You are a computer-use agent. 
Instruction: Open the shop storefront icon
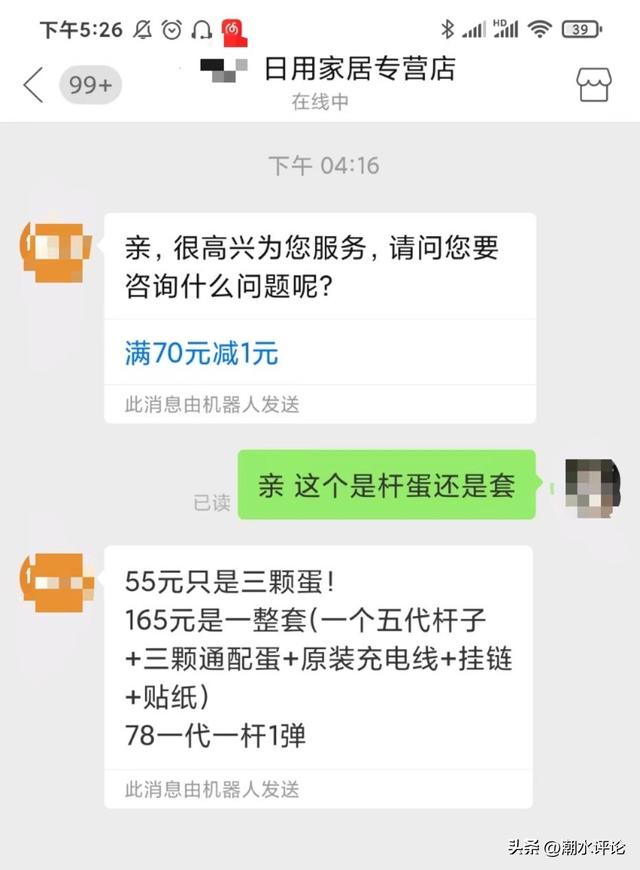point(593,85)
